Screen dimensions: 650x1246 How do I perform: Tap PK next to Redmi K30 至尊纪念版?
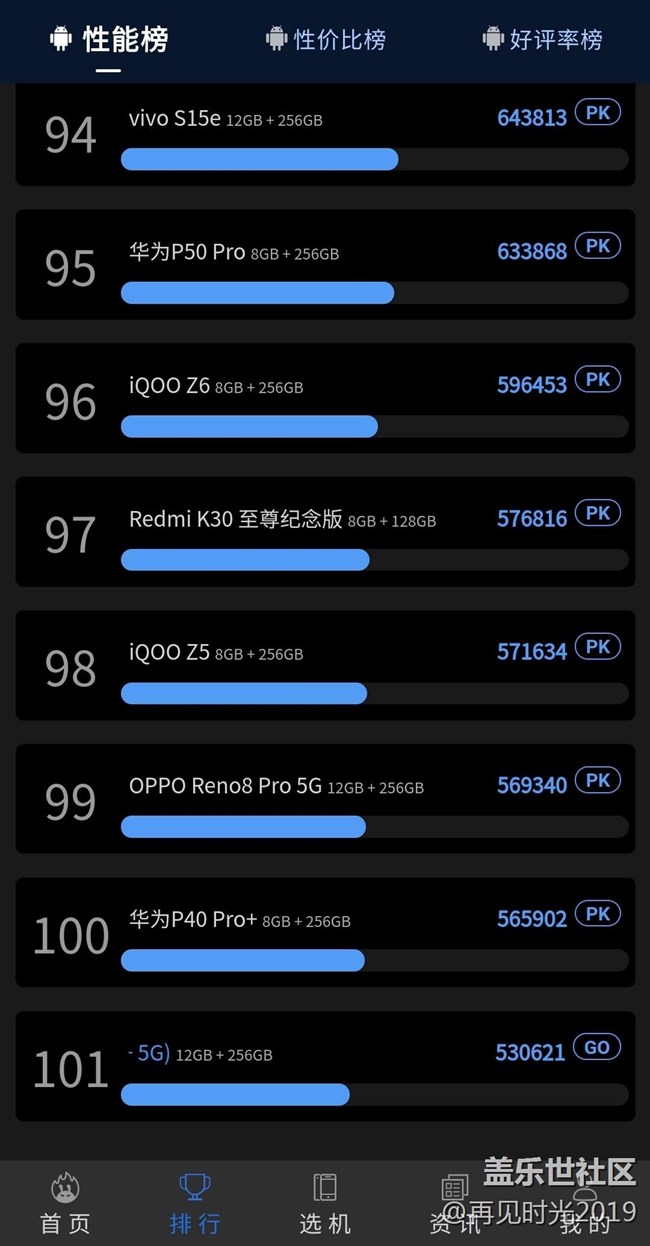click(597, 513)
